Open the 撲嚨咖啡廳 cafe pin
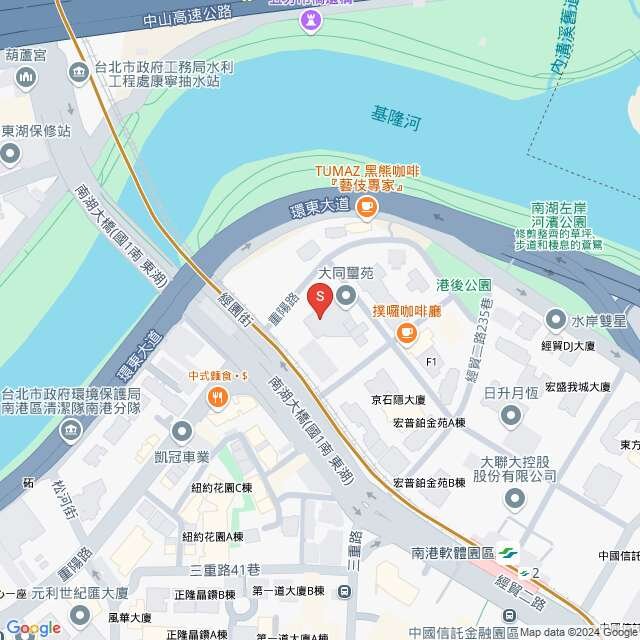 (x=407, y=334)
